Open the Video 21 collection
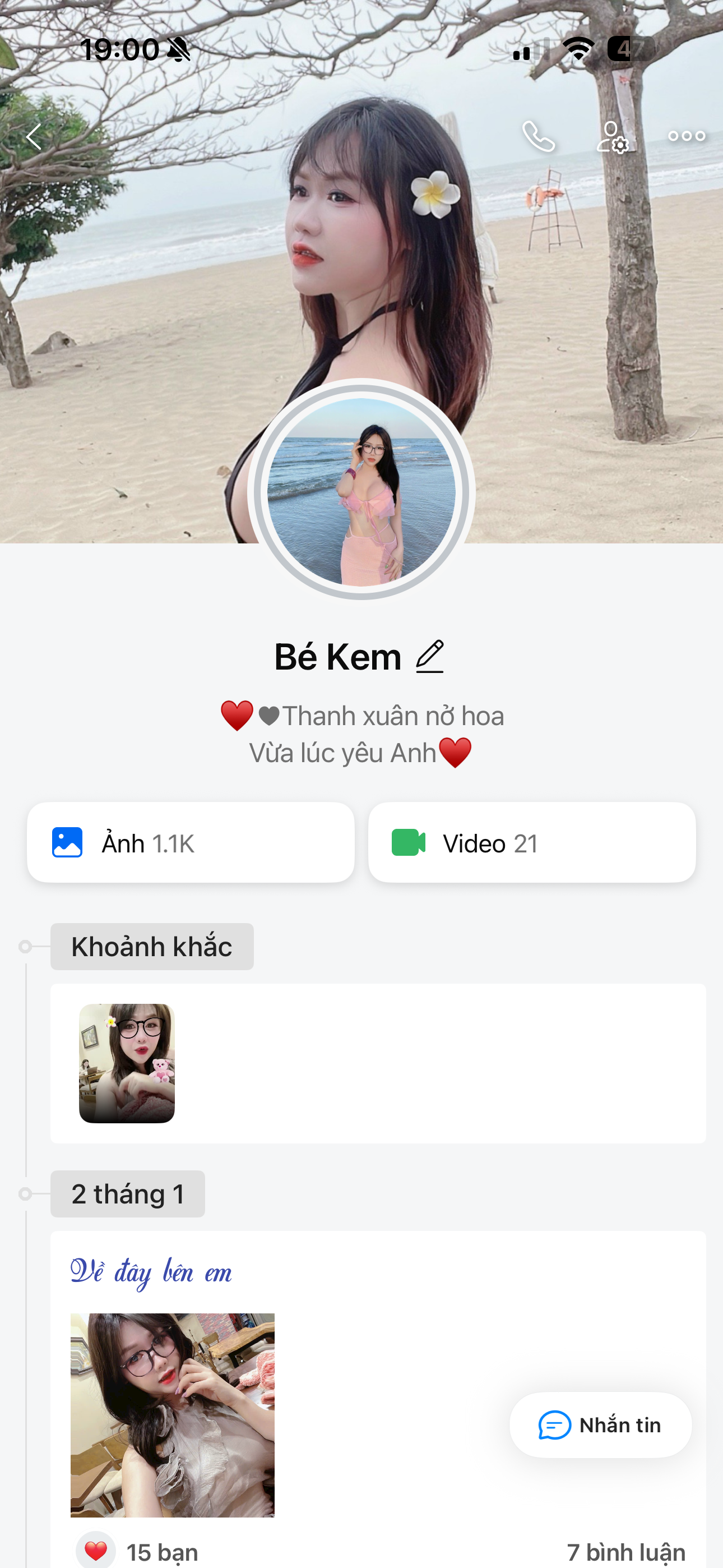Image resolution: width=723 pixels, height=1568 pixels. pyautogui.click(x=531, y=843)
